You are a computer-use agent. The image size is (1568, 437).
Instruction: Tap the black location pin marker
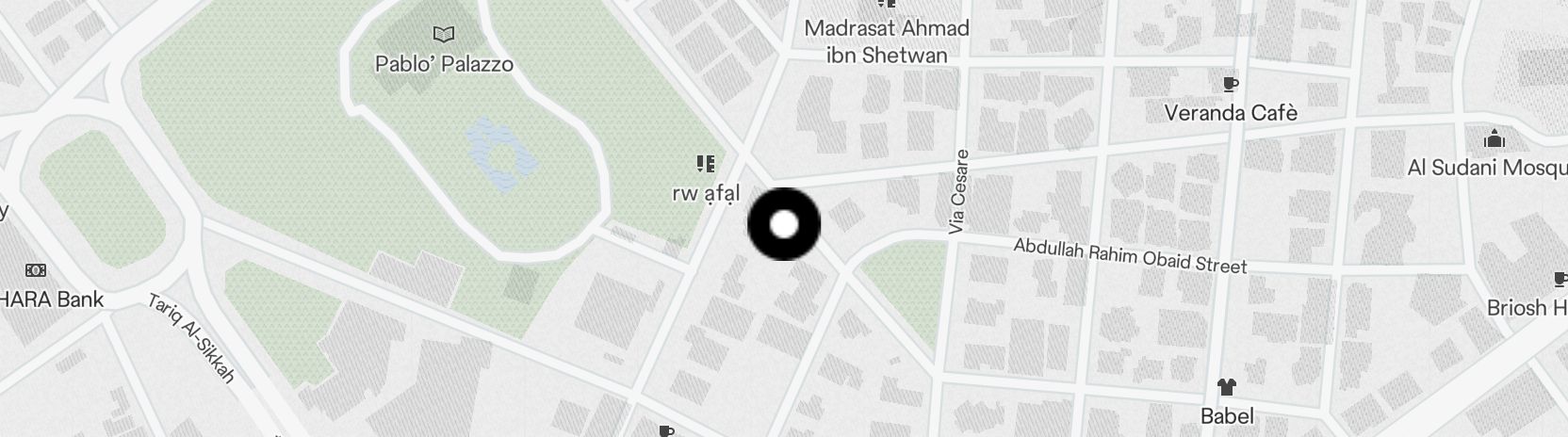[784, 224]
